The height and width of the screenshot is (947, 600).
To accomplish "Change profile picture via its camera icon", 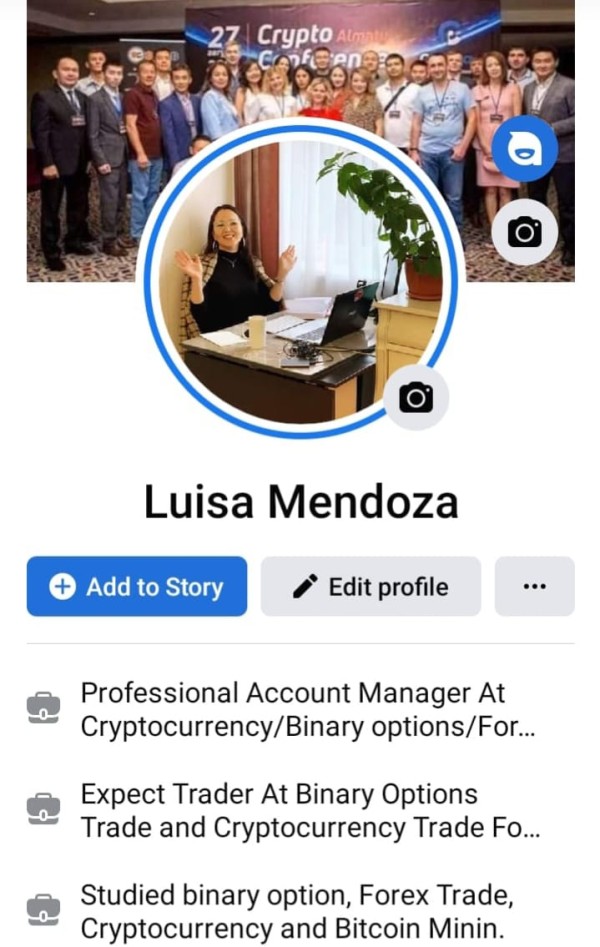I will pyautogui.click(x=416, y=397).
